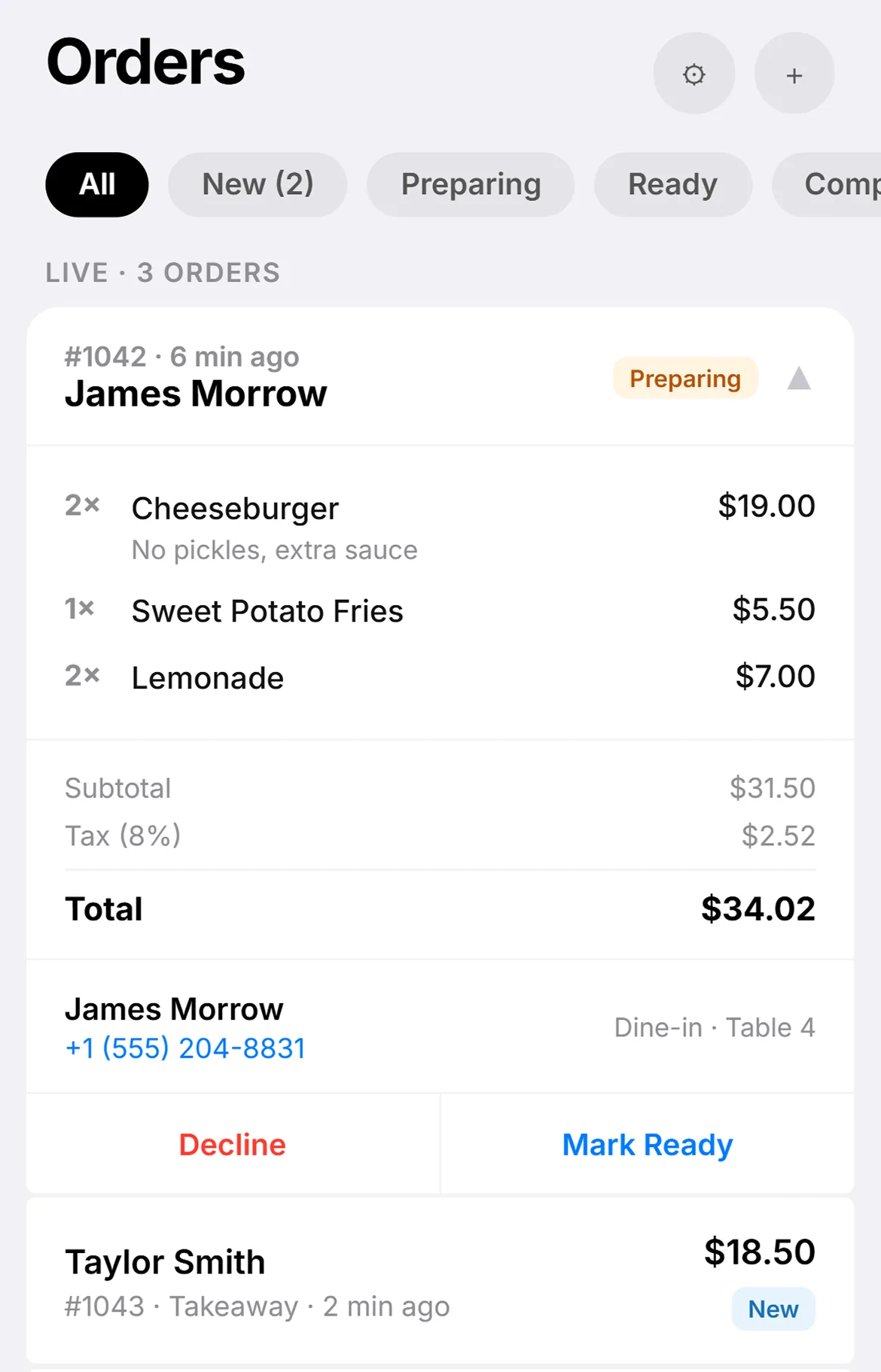Click the Dine-in Table 4 label
This screenshot has height=1372, width=881.
click(714, 1027)
